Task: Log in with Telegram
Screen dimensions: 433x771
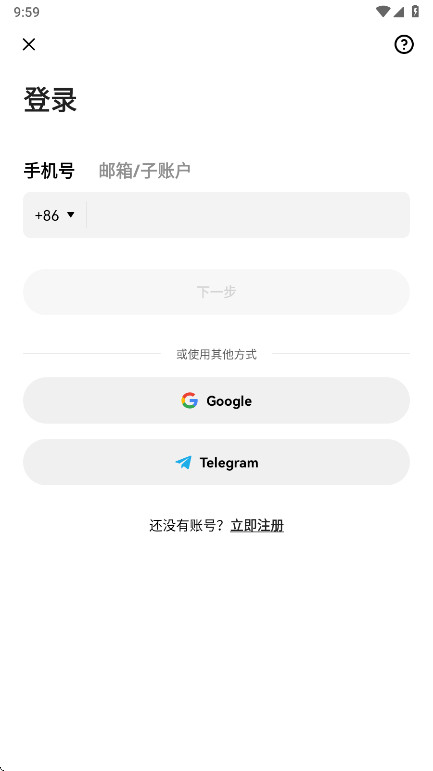Action: click(x=216, y=462)
